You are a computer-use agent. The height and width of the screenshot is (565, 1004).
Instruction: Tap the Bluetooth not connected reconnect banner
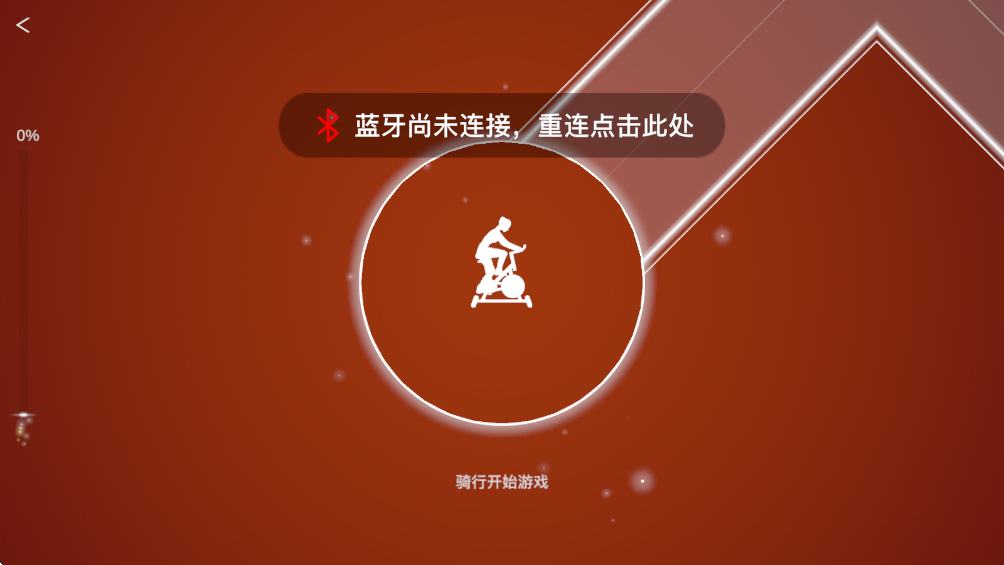coord(501,126)
